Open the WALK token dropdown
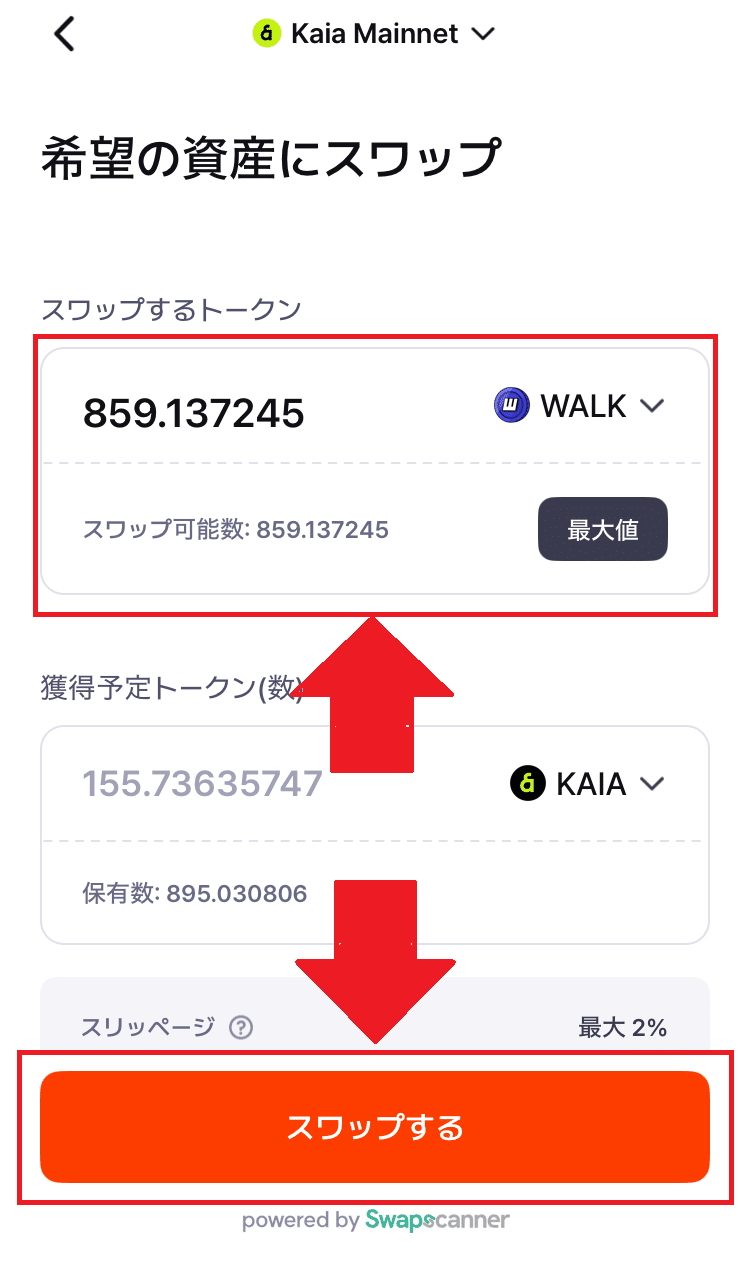The image size is (750, 1283). point(579,406)
